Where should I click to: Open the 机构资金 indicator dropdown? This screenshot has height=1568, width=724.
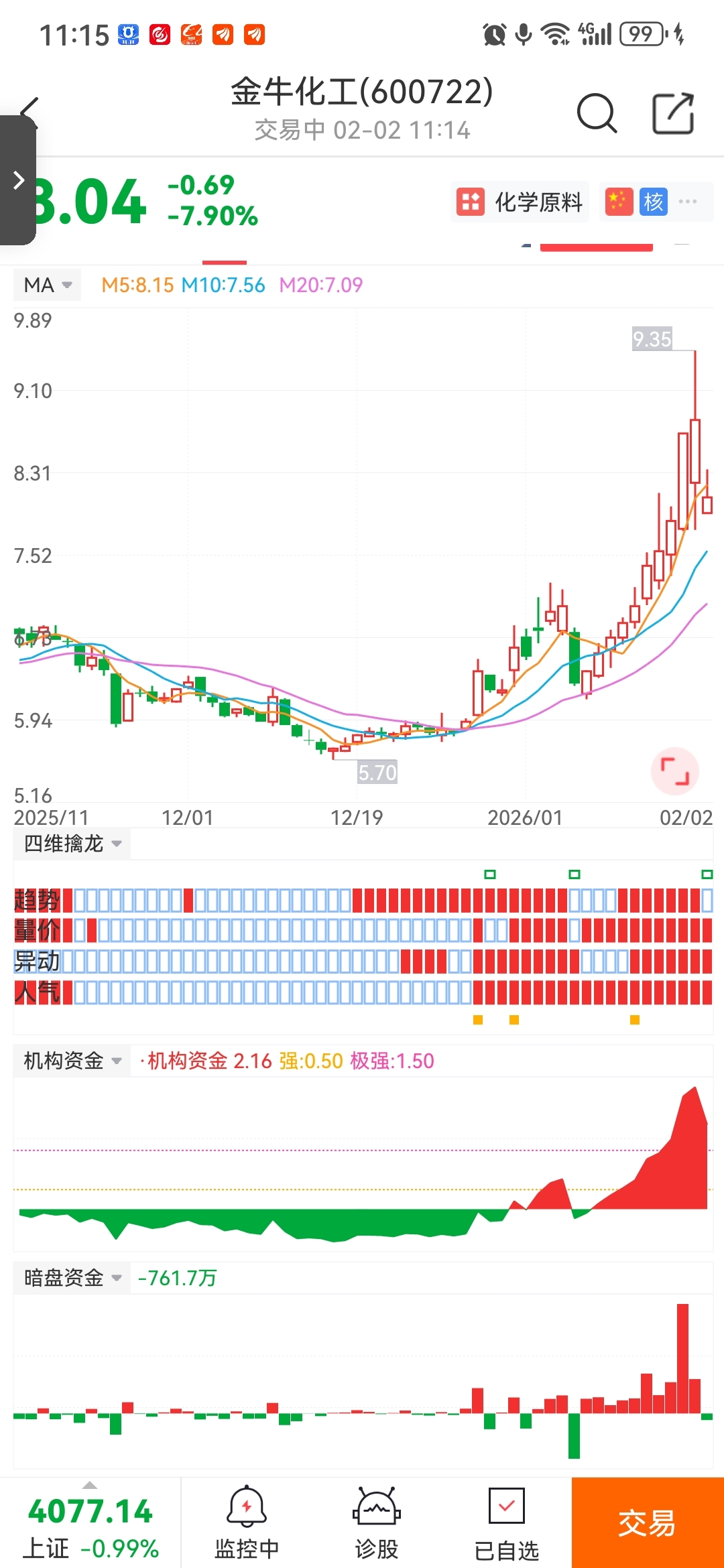tap(72, 1061)
